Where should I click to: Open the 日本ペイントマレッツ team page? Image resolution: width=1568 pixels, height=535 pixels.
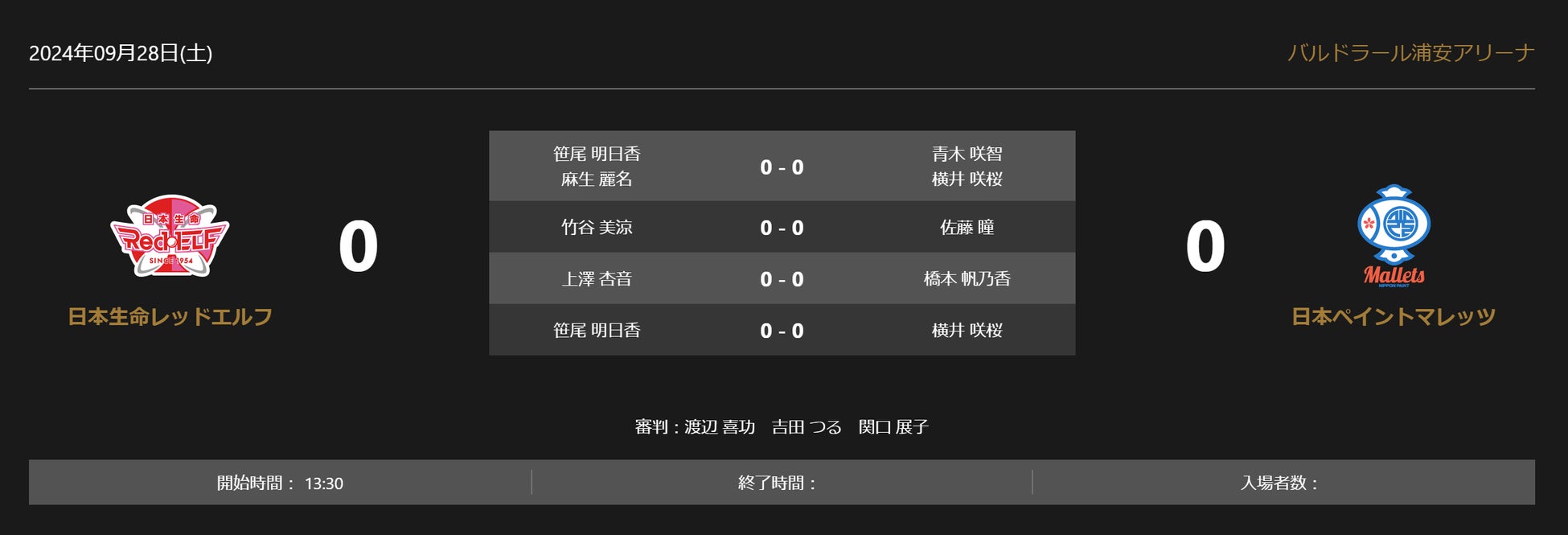pyautogui.click(x=1393, y=317)
